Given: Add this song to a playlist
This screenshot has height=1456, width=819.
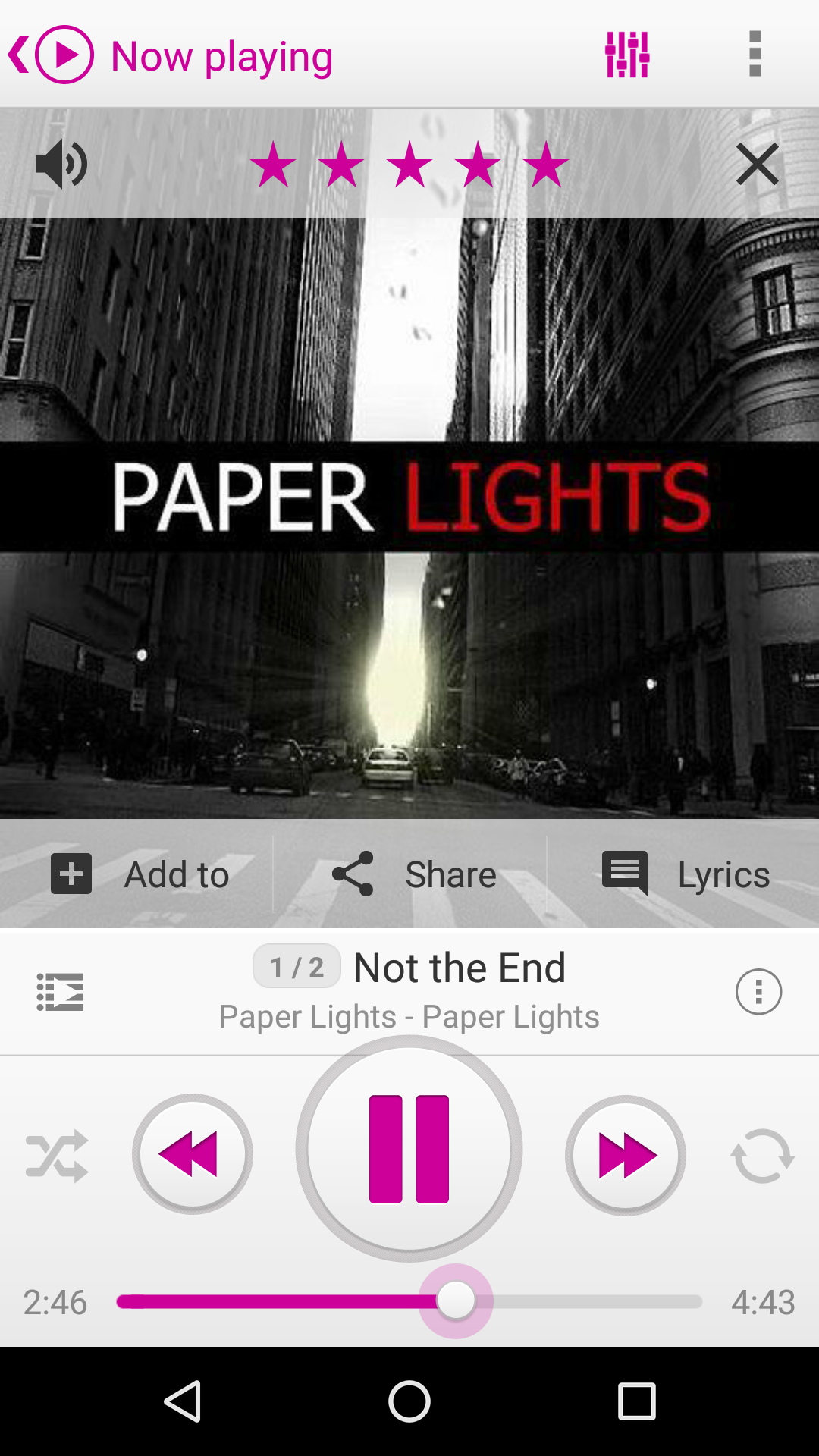Looking at the screenshot, I should point(140,874).
